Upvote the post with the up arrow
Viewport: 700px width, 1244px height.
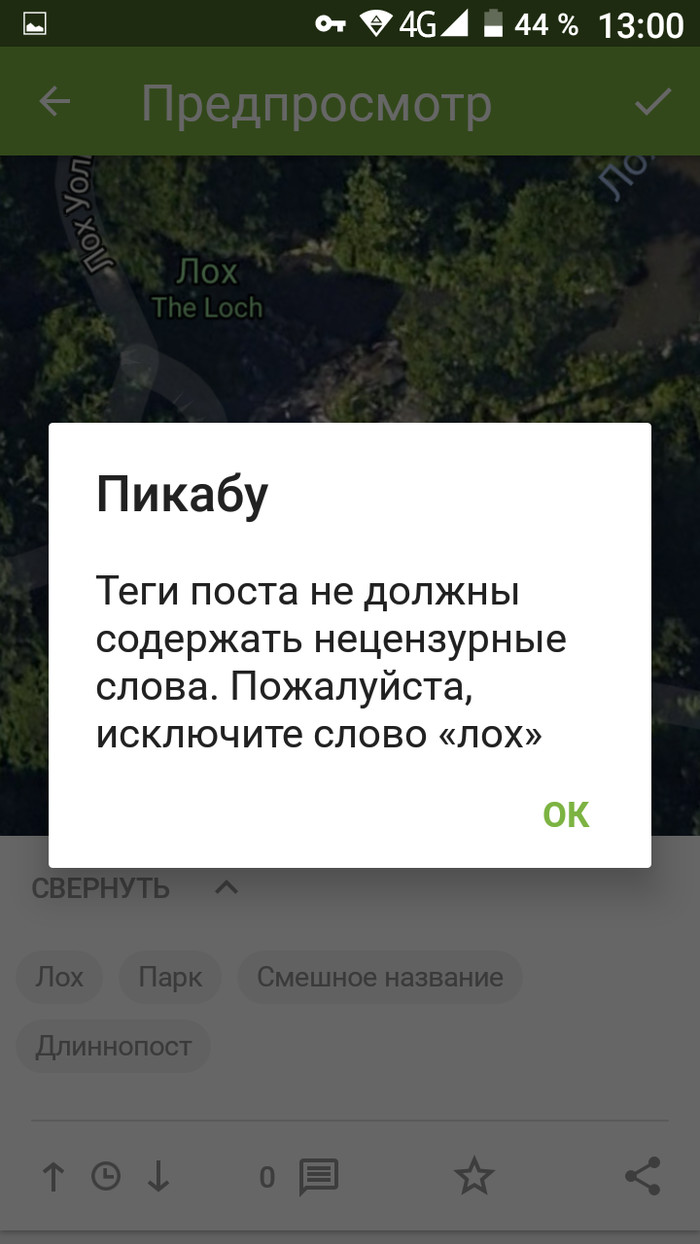pyautogui.click(x=53, y=1177)
